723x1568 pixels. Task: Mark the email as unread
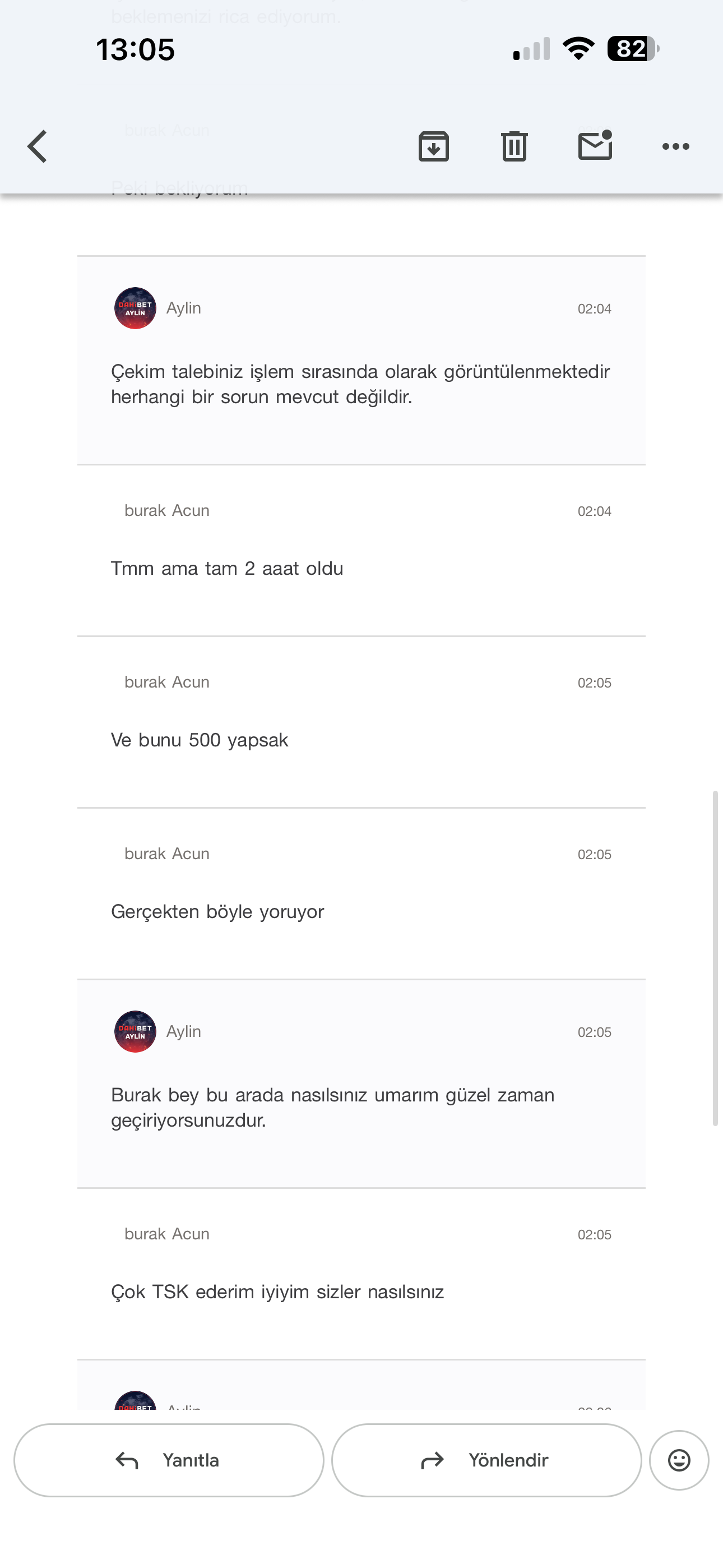click(x=595, y=147)
